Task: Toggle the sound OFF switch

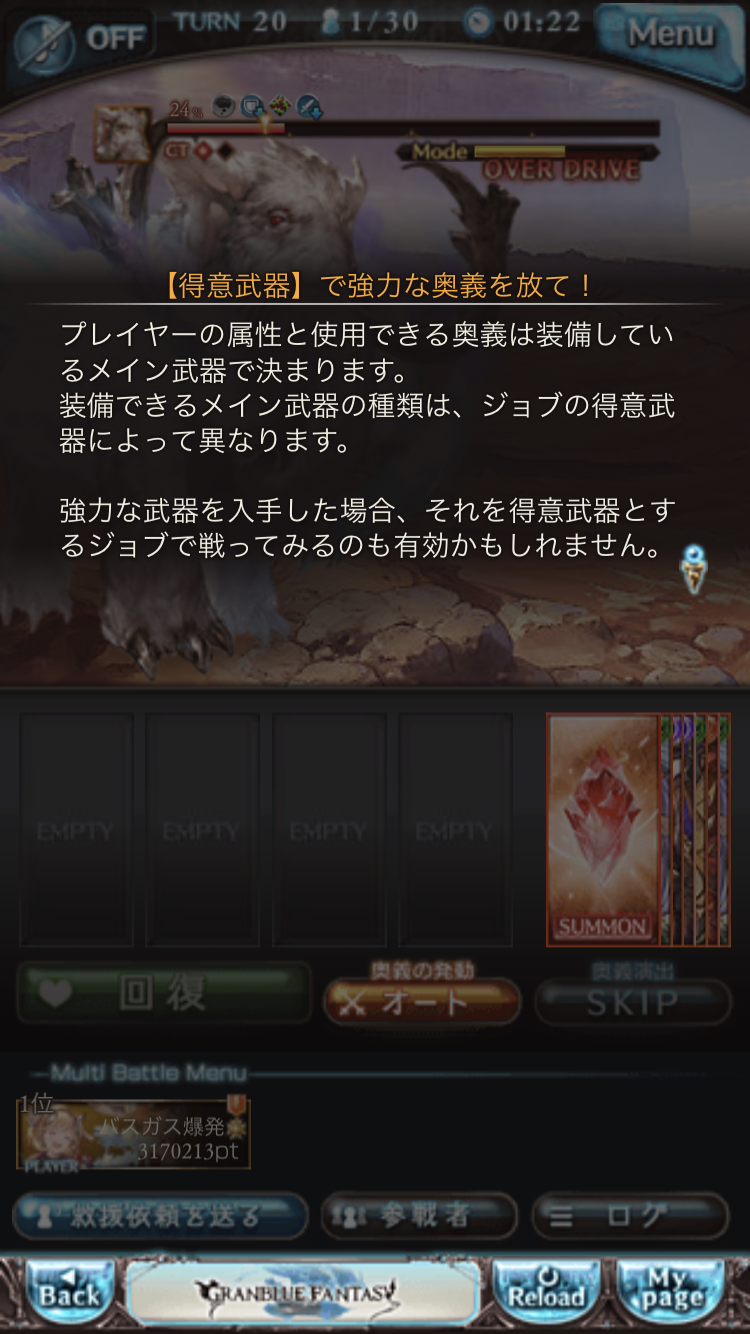Action: tap(82, 40)
